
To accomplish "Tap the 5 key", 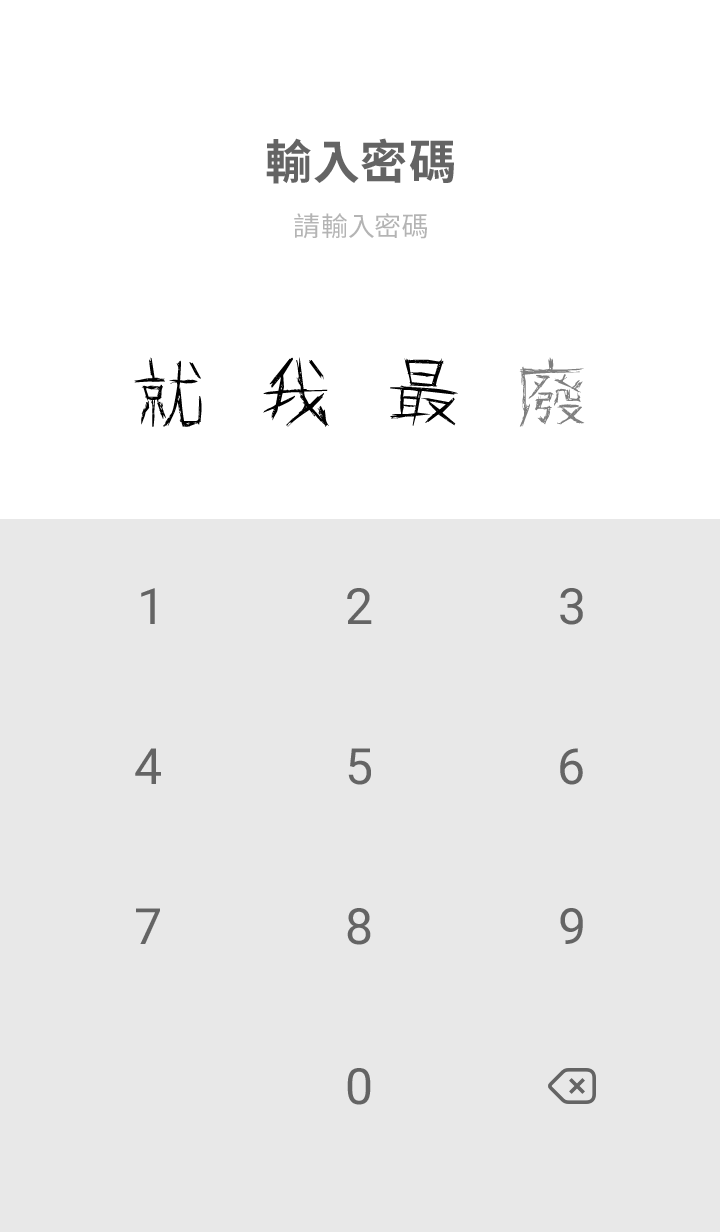I will pos(359,767).
